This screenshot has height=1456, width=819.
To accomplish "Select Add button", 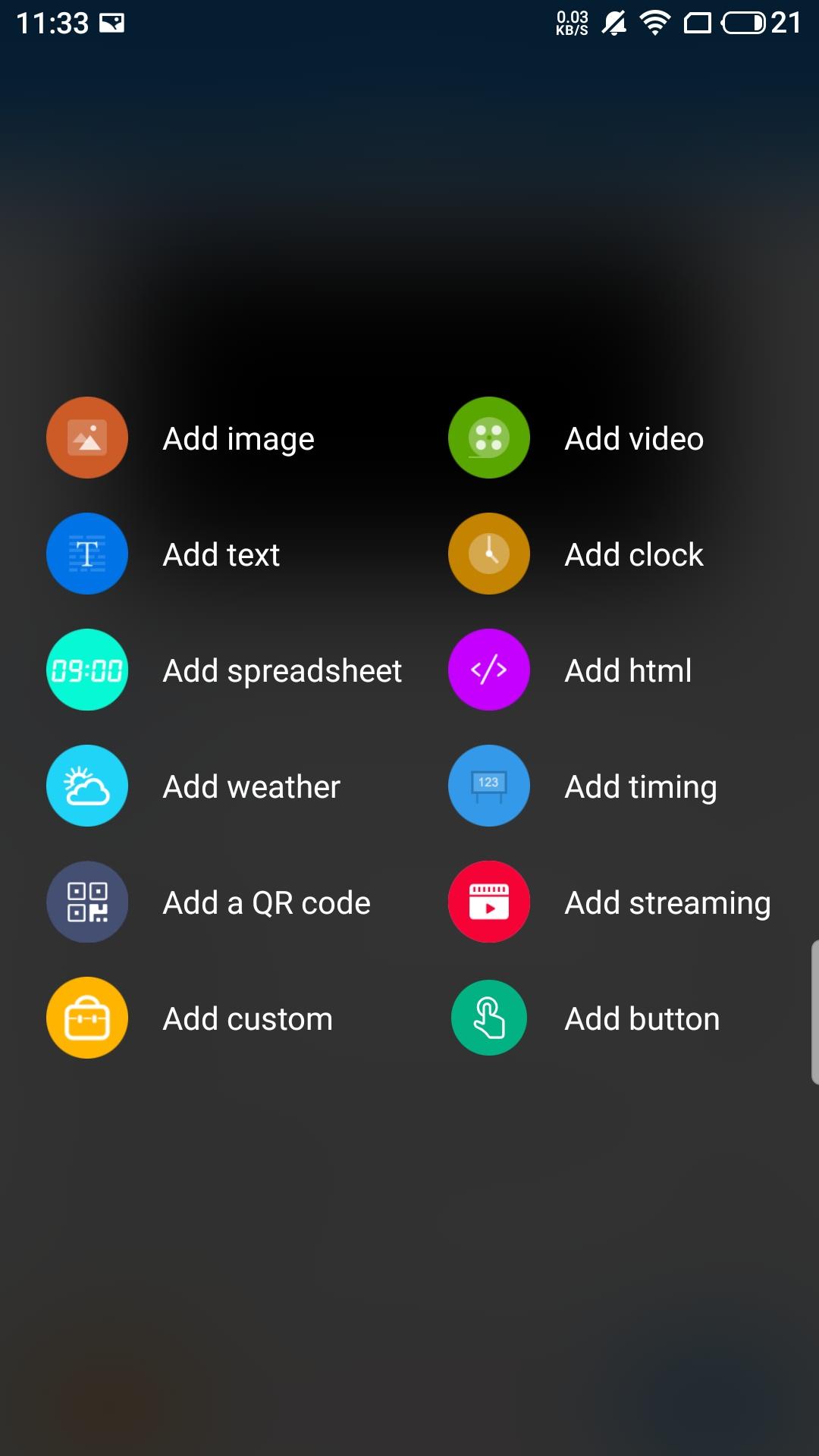I will 585,1018.
